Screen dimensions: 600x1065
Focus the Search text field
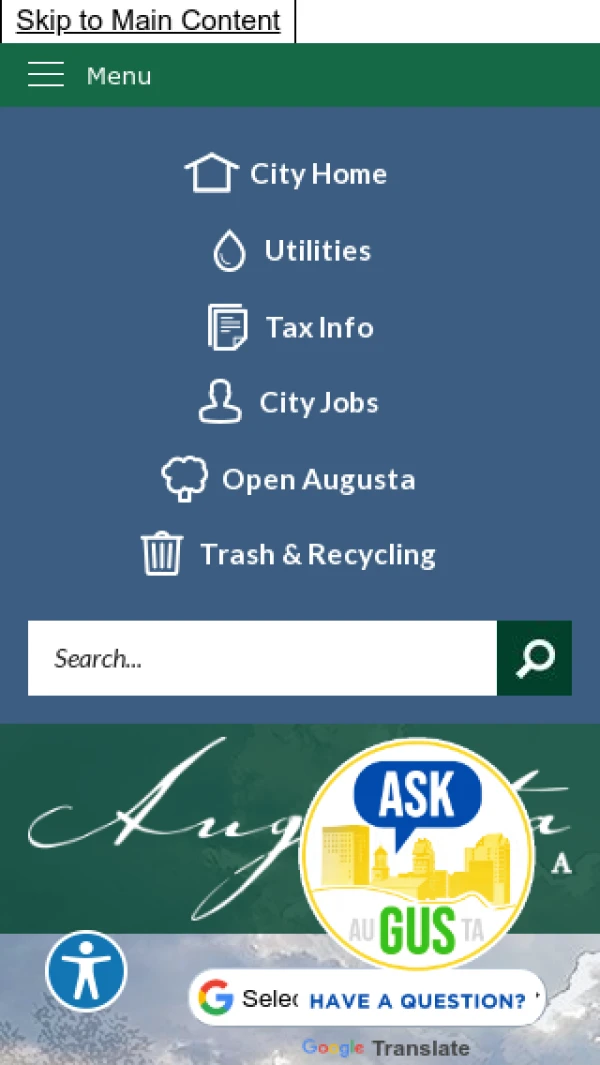[262, 658]
